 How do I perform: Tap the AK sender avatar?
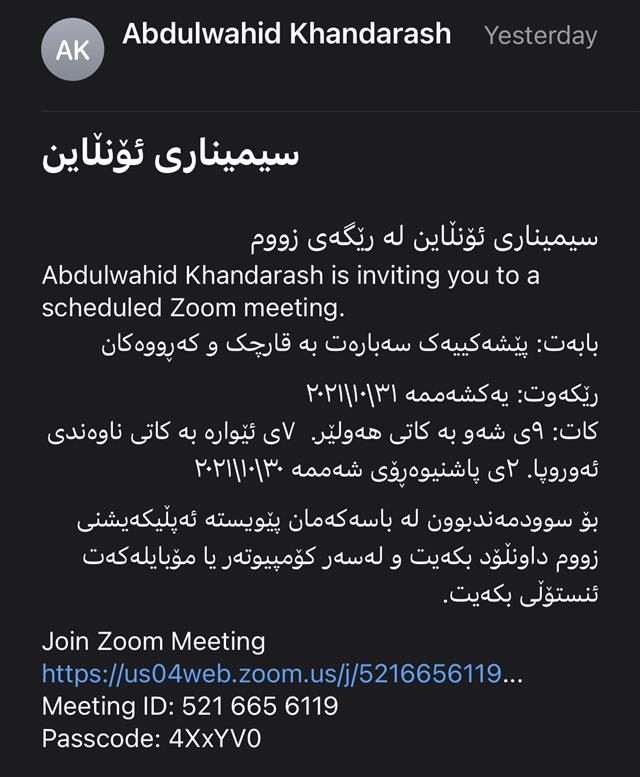click(72, 49)
